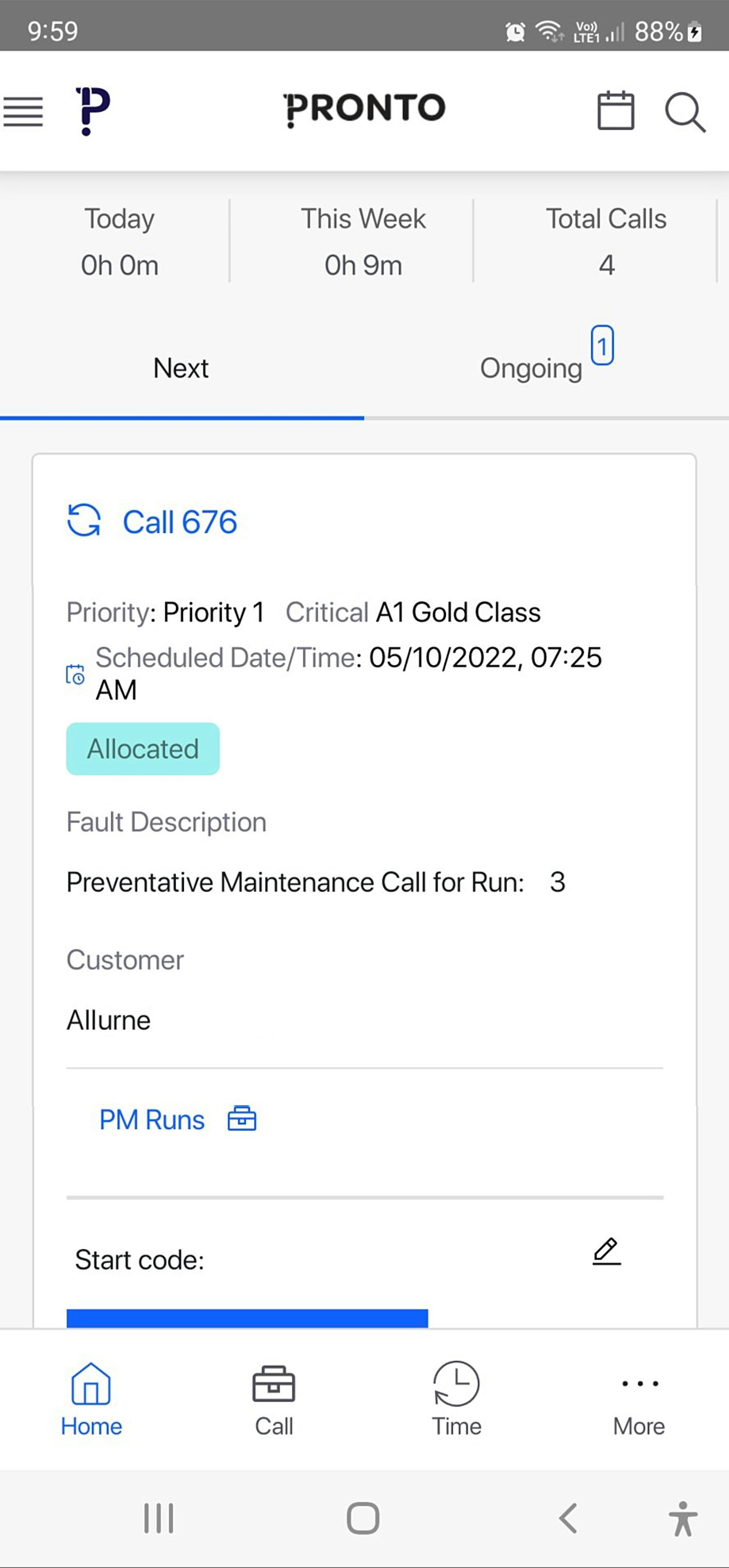The height and width of the screenshot is (1568, 729).
Task: Open the PM Runs link
Action: (x=152, y=1119)
